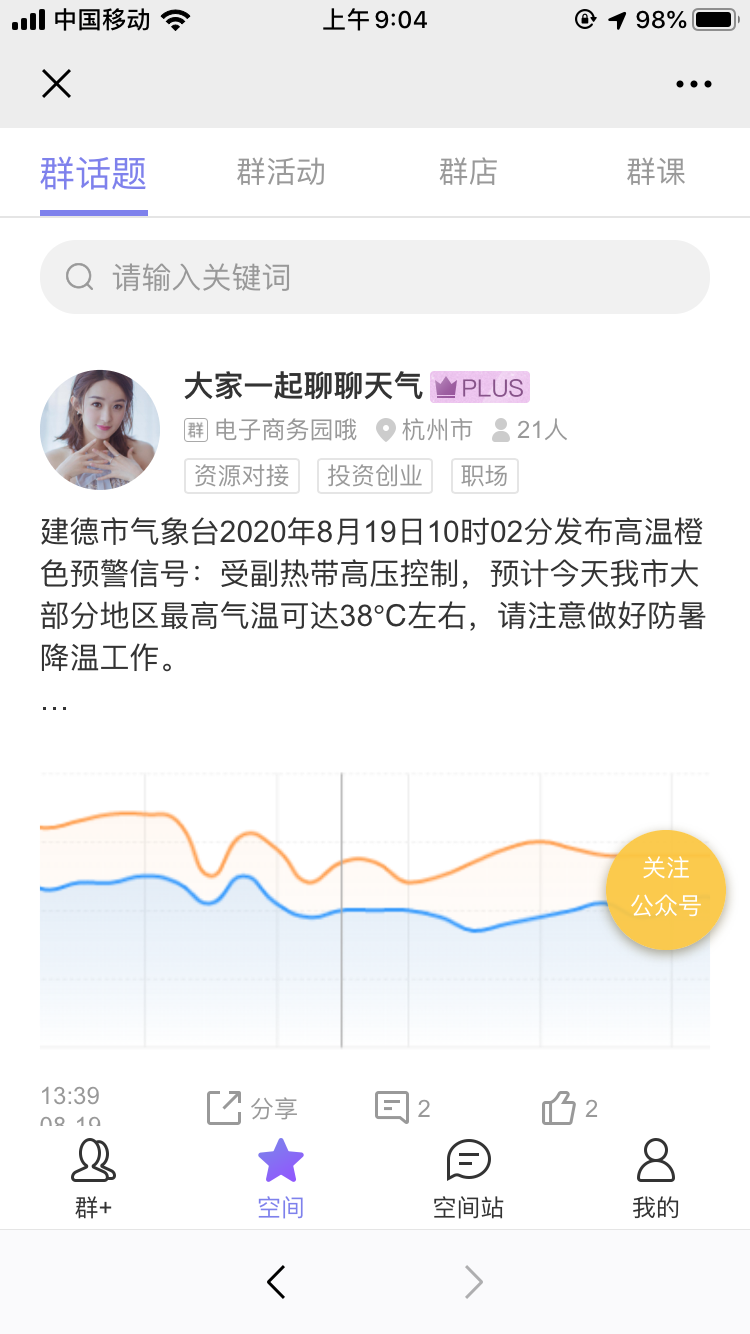Tap the 关注公众号 floating button
Image resolution: width=750 pixels, height=1334 pixels.
(x=666, y=888)
